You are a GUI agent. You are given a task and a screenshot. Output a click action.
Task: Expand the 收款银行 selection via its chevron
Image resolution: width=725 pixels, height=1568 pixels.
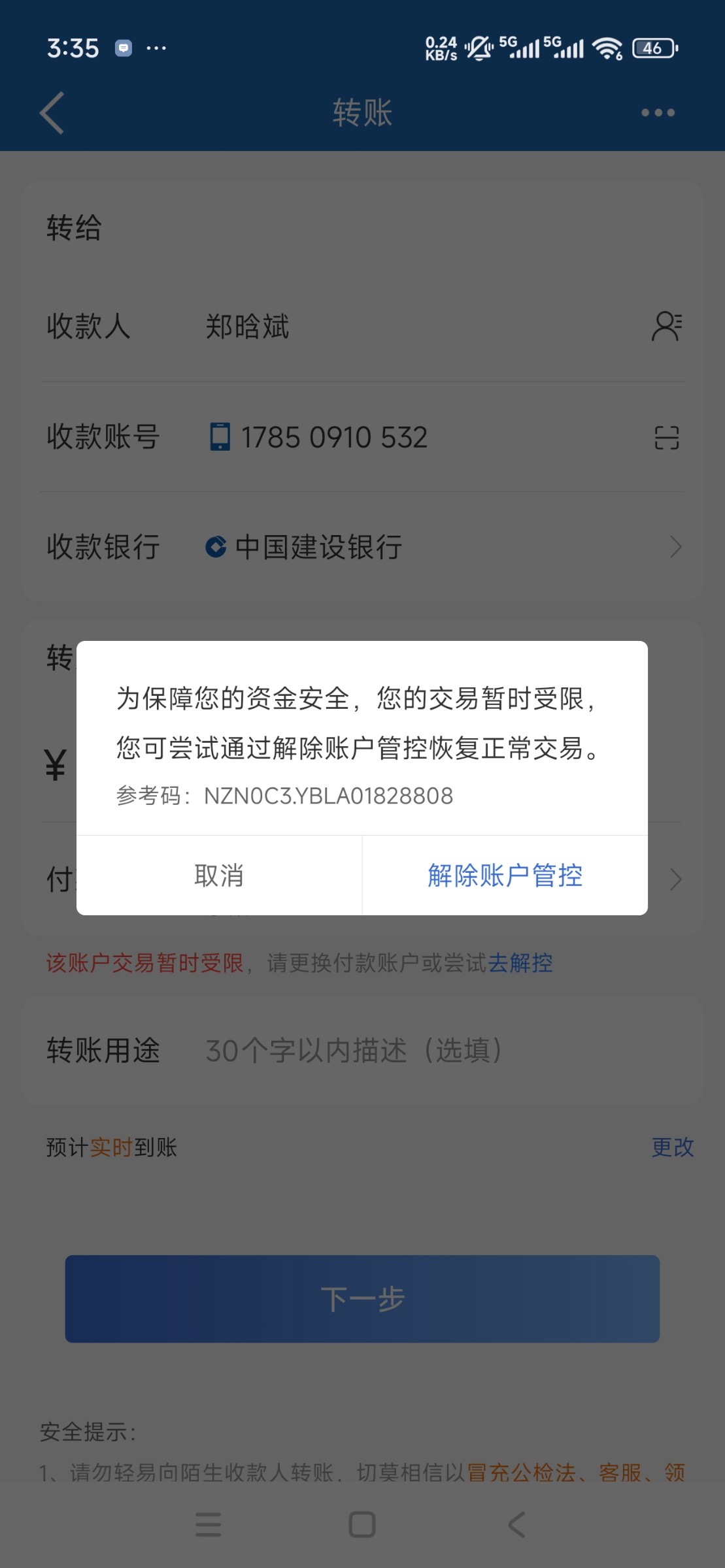point(676,547)
